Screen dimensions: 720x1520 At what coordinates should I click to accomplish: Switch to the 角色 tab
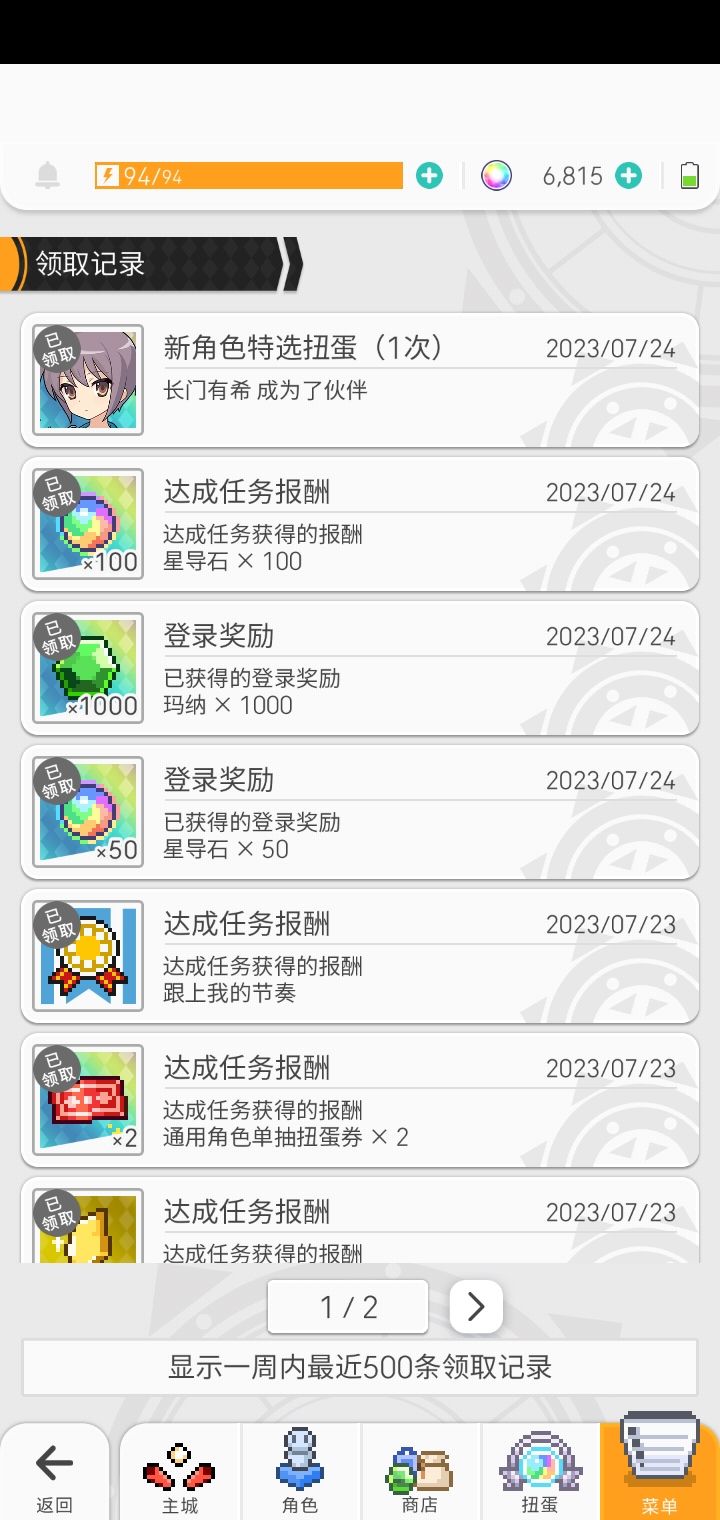pos(300,1473)
